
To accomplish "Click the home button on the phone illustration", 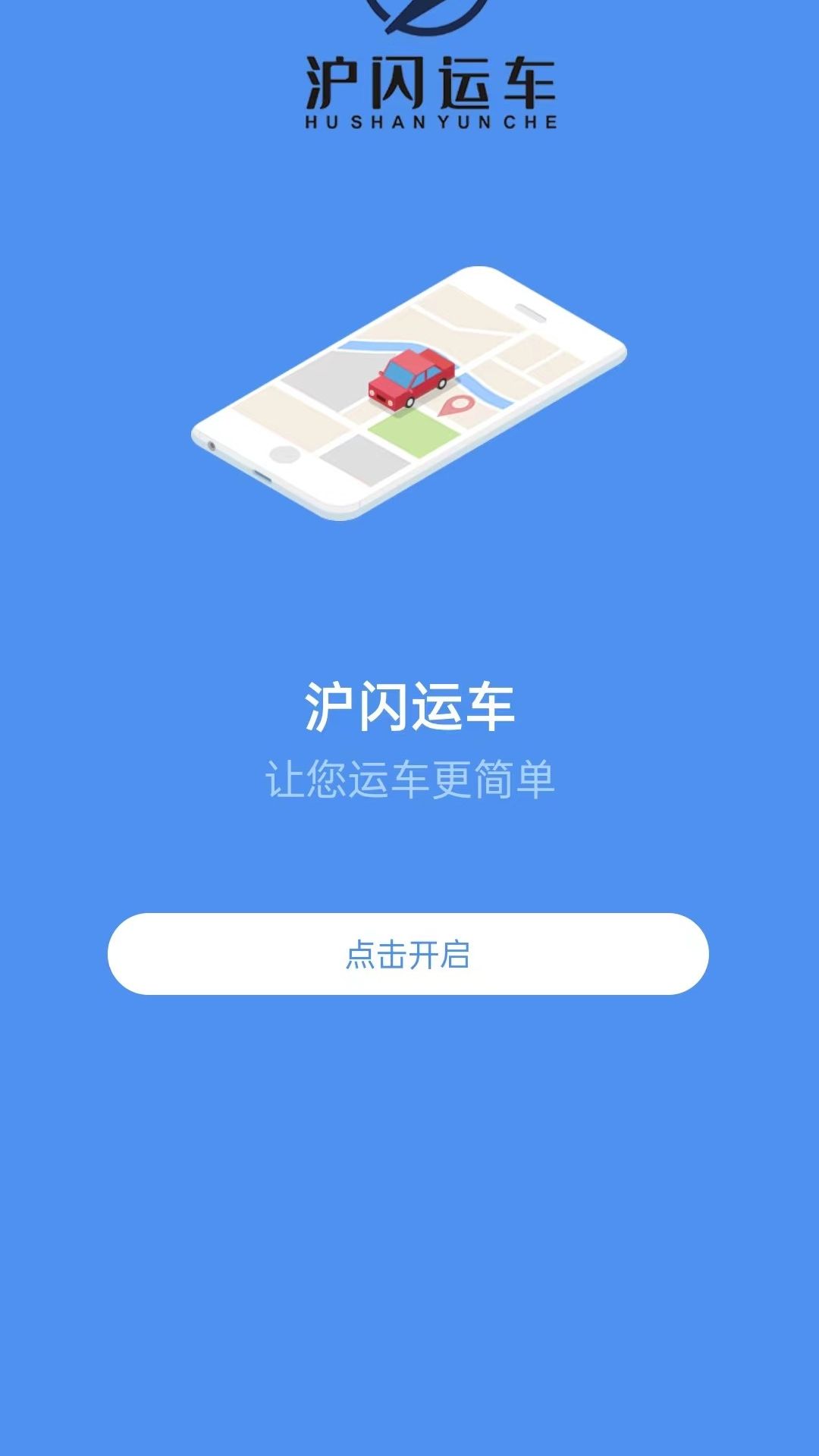I will (284, 453).
